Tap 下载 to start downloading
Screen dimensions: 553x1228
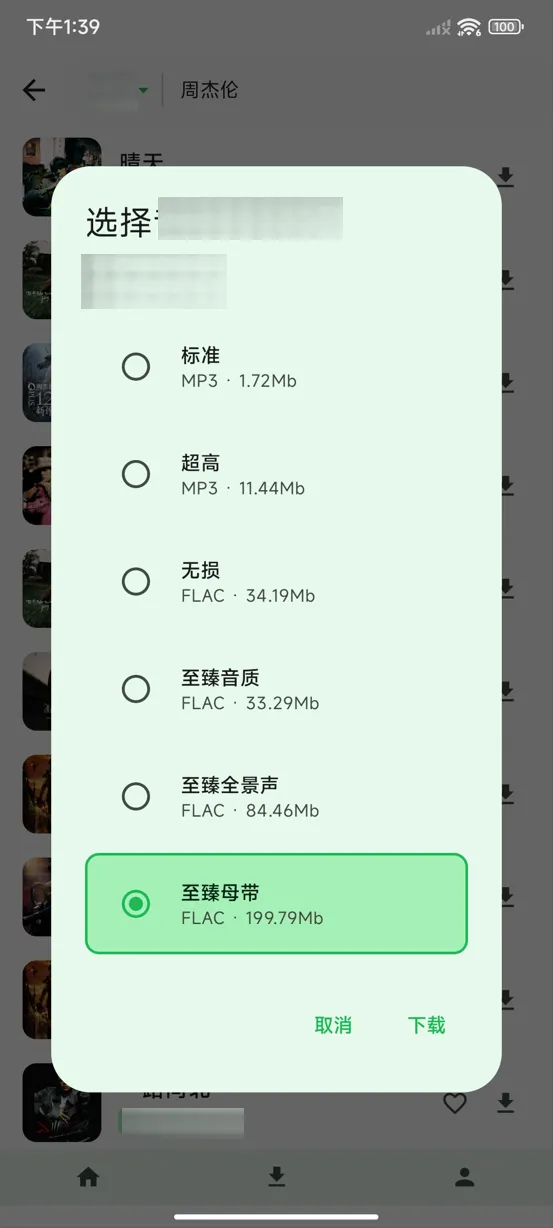(427, 1025)
